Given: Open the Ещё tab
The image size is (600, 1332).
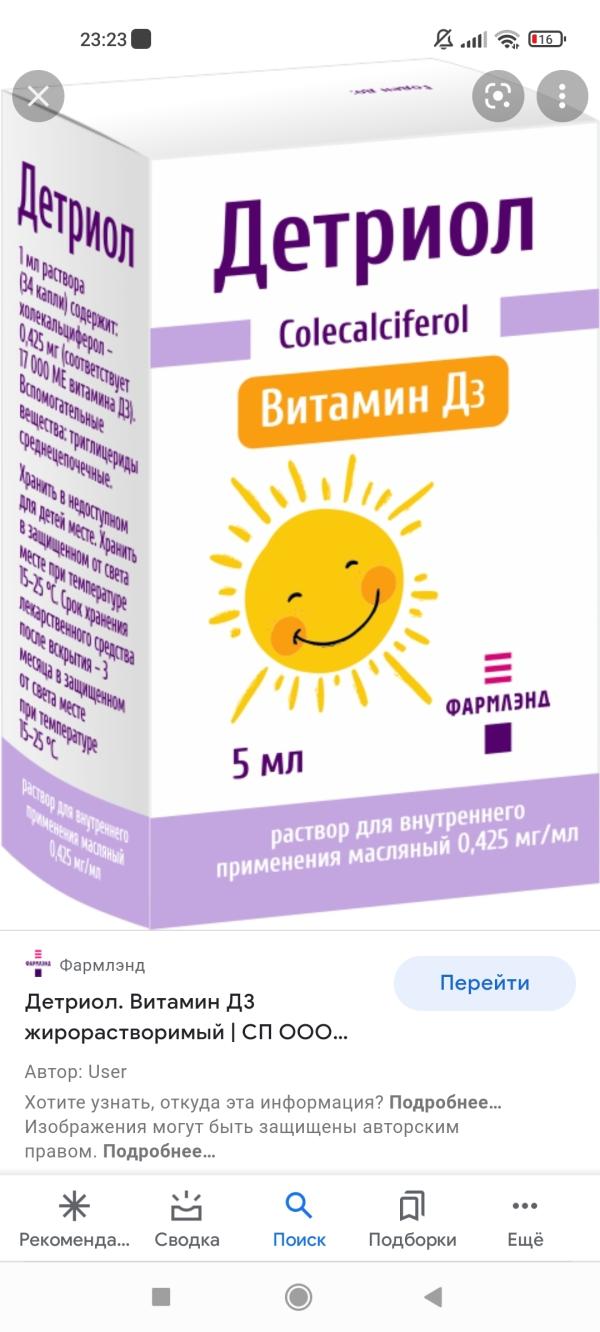Looking at the screenshot, I should click(x=525, y=1220).
